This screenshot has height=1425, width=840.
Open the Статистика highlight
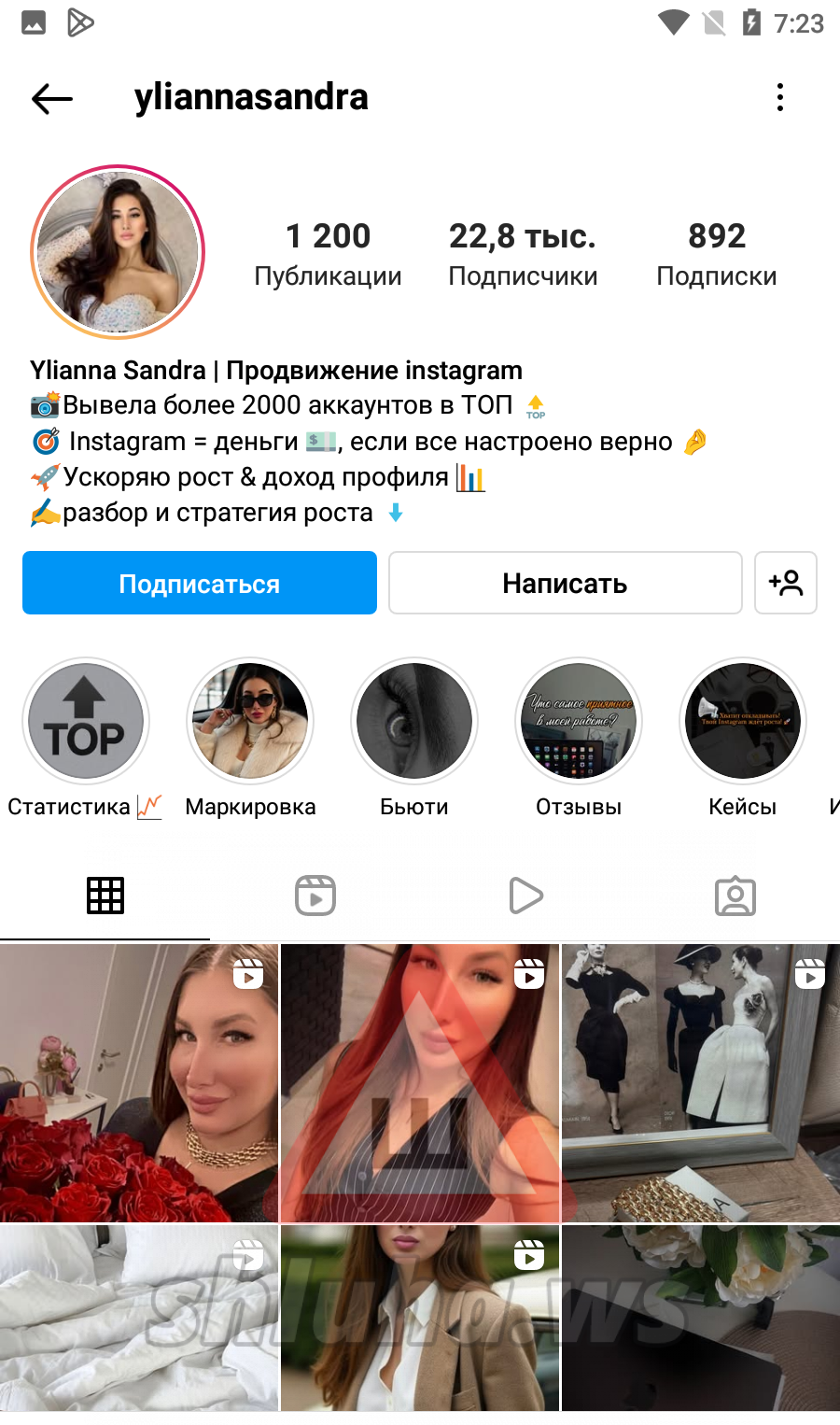85,721
